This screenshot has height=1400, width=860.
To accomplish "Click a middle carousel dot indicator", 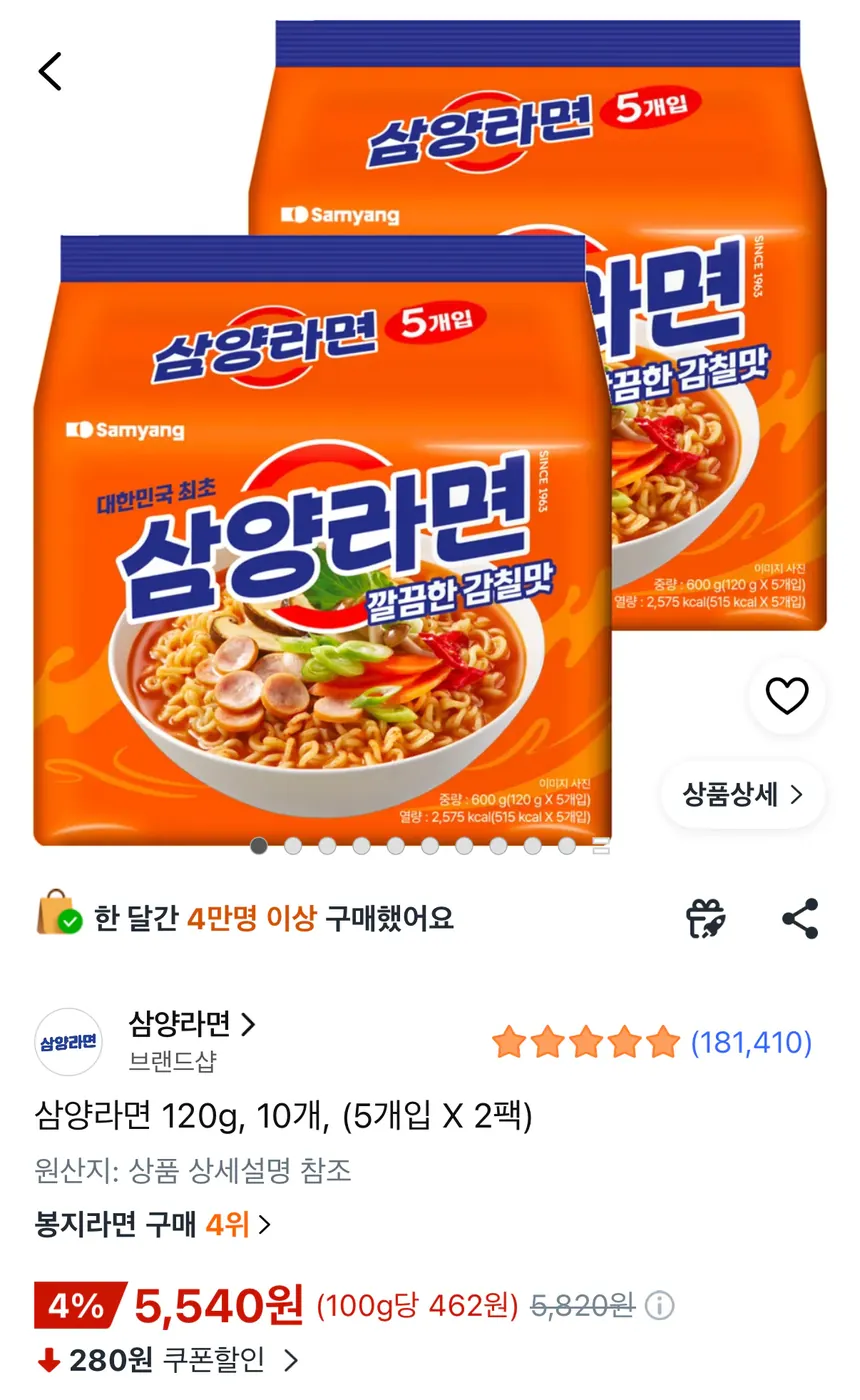I will (395, 847).
